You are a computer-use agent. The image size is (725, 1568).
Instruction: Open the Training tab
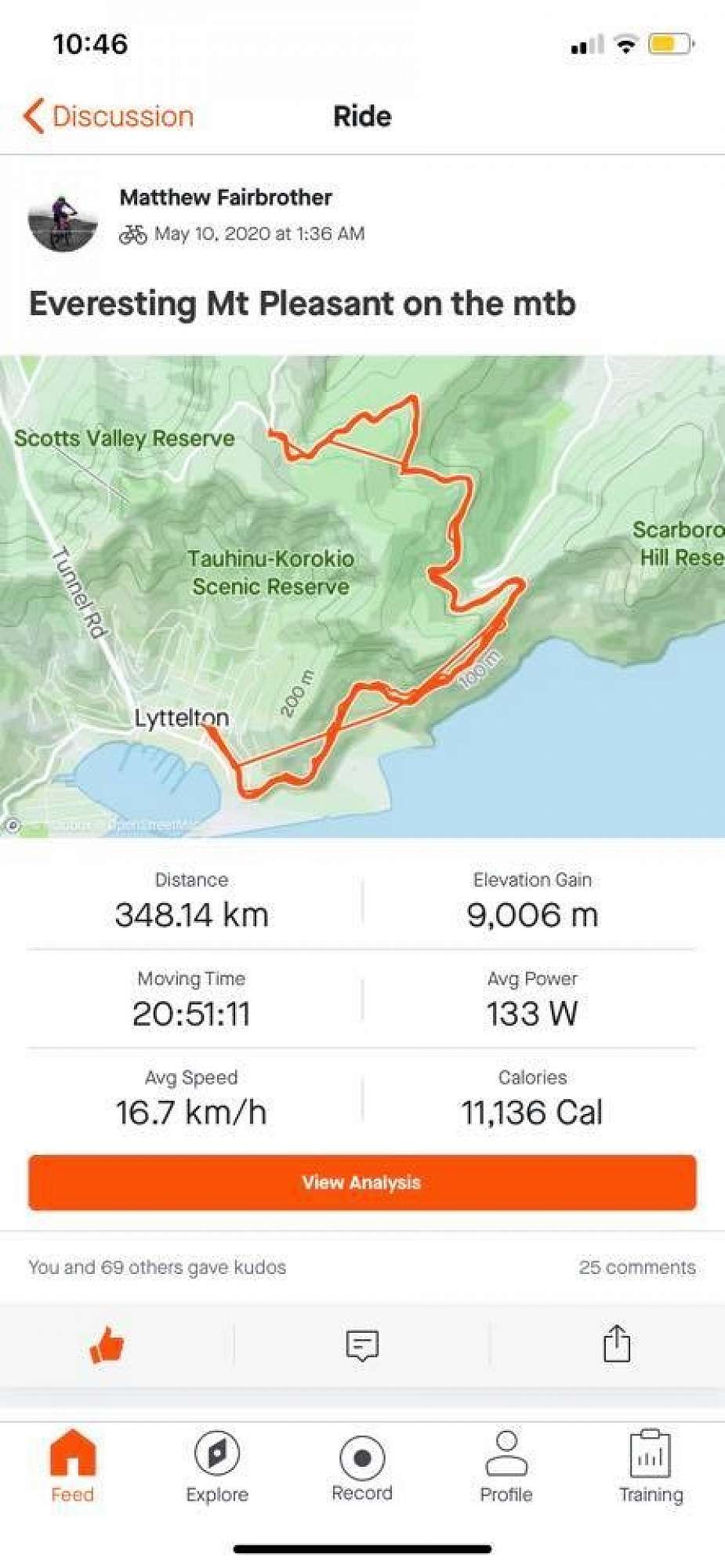click(651, 1465)
